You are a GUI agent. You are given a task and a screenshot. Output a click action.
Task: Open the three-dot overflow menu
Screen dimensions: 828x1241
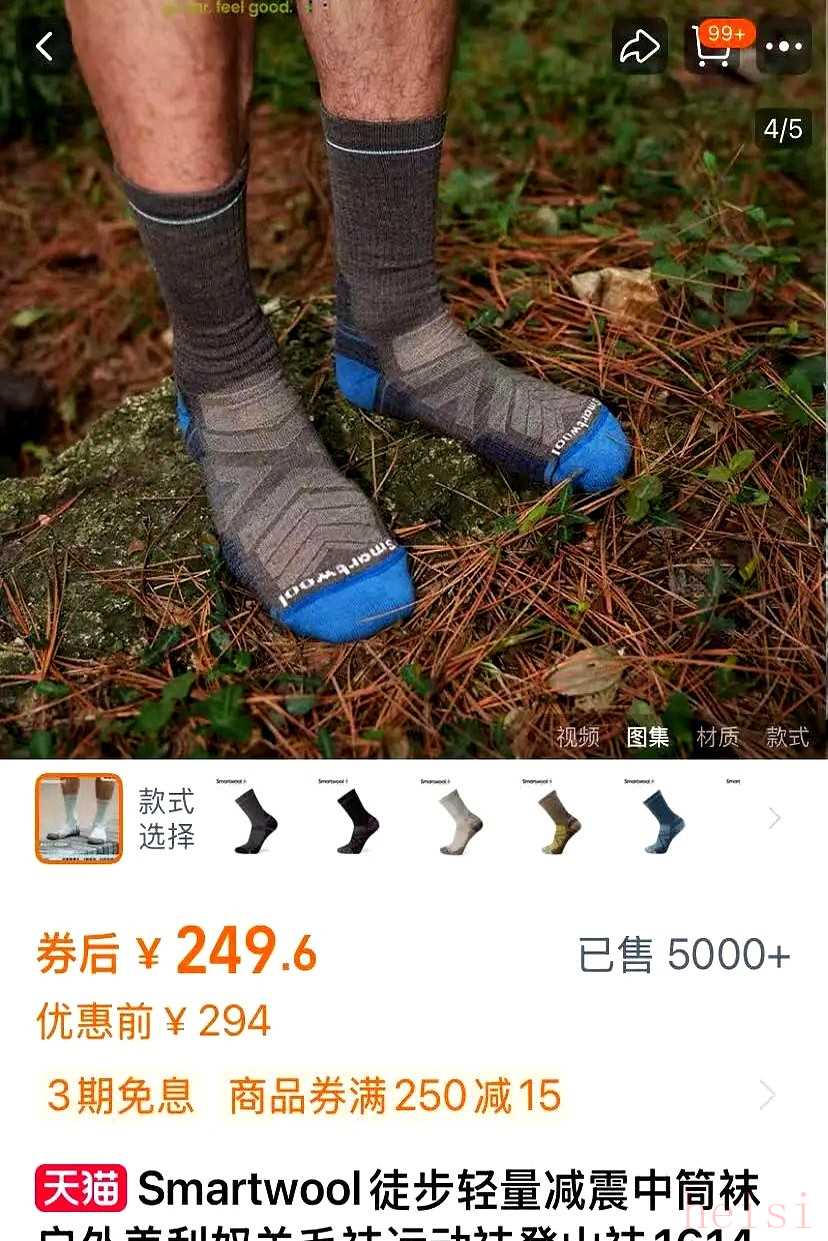tap(783, 47)
